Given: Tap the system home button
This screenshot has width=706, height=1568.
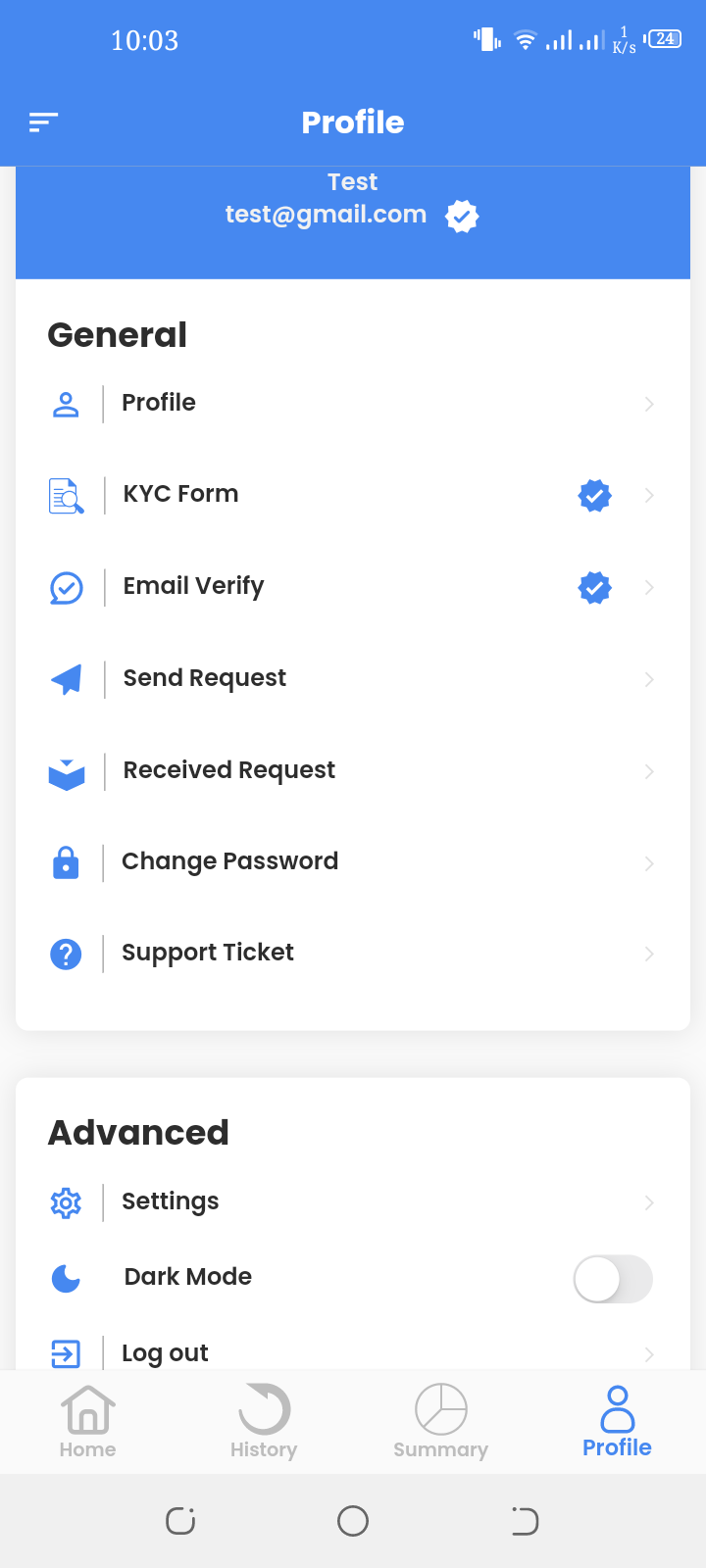Looking at the screenshot, I should (x=353, y=1521).
